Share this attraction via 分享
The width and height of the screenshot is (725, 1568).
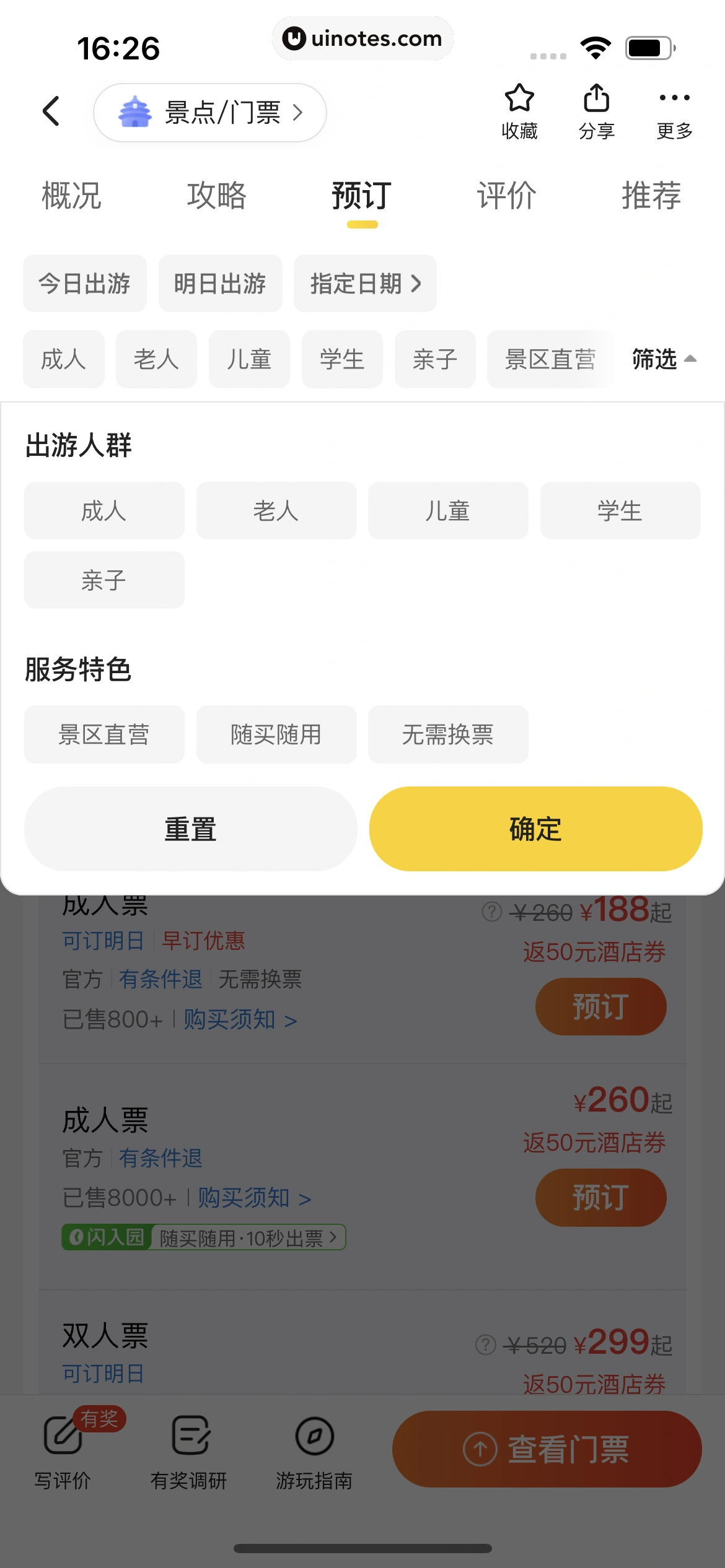point(596,111)
